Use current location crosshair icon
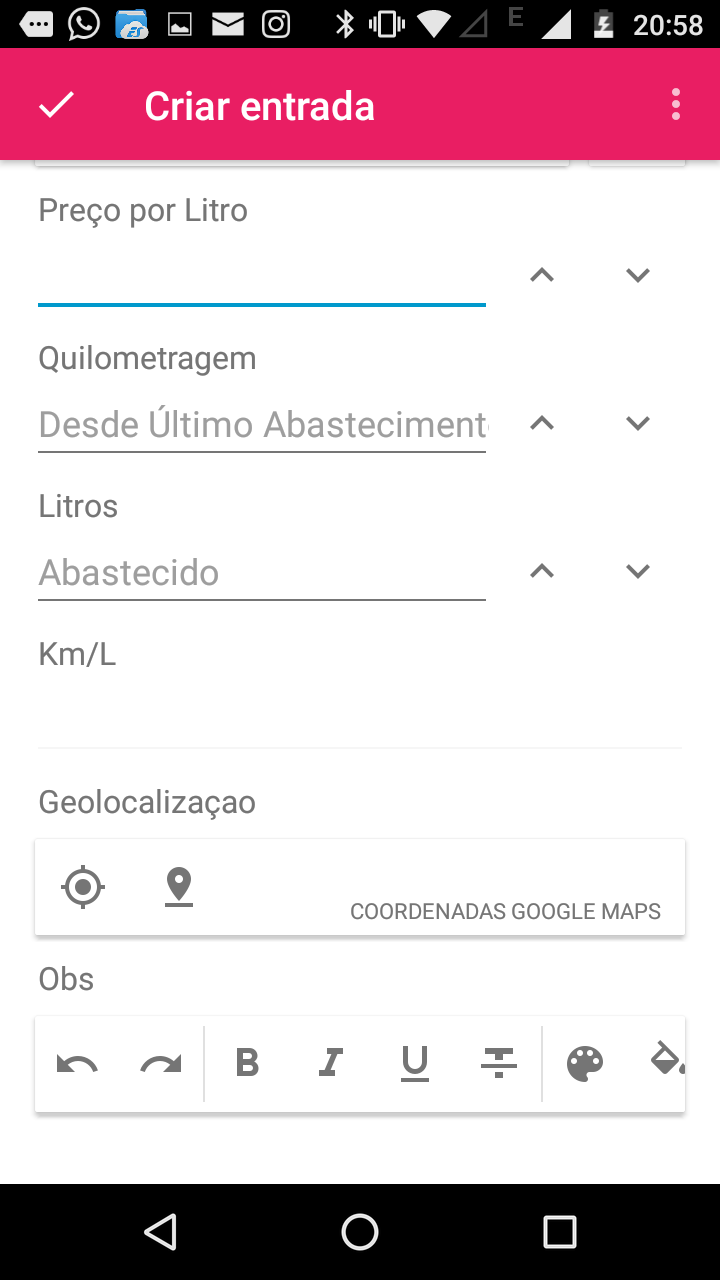The image size is (720, 1280). pos(83,887)
